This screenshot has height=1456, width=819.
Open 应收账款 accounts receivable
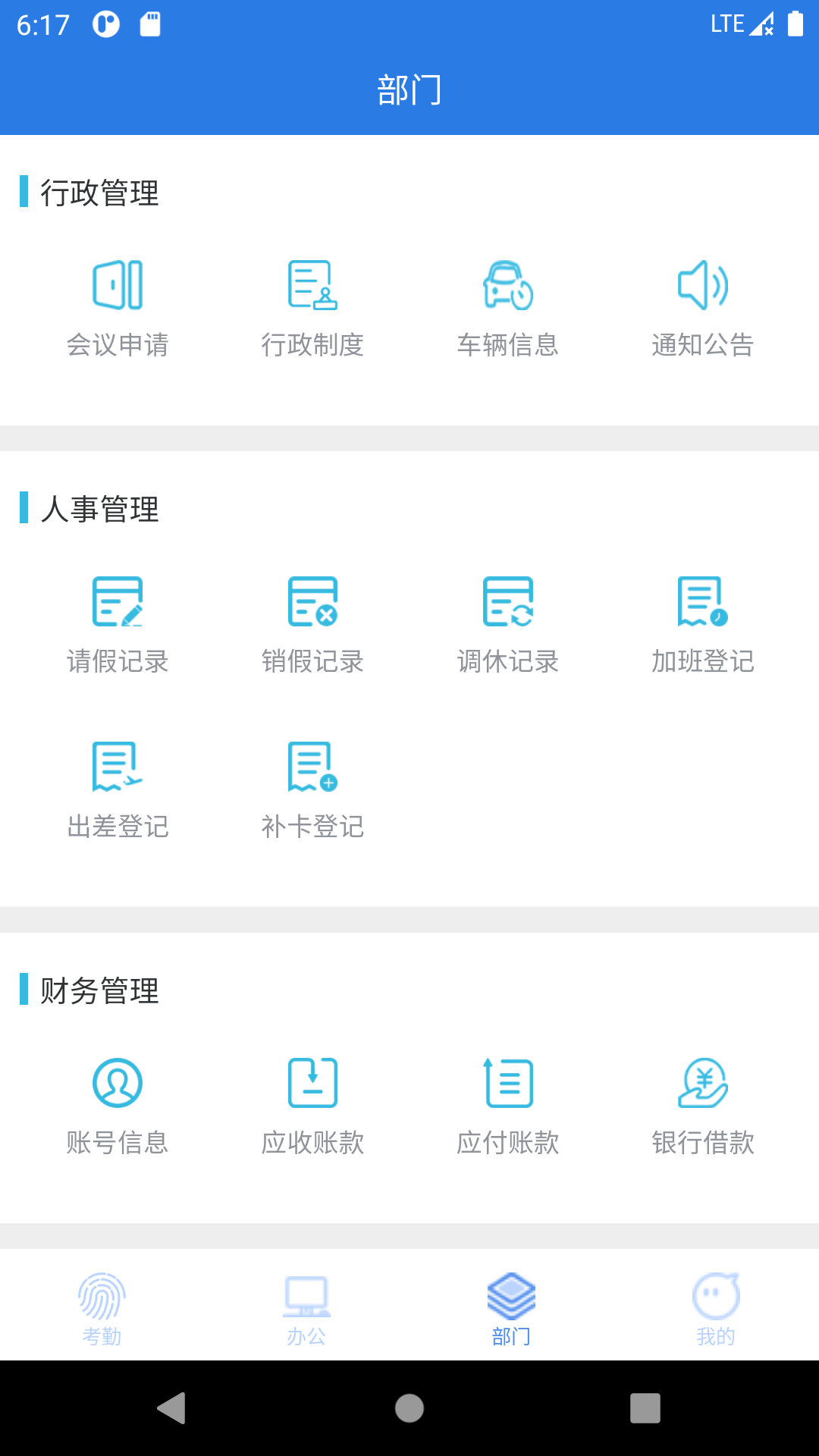click(312, 1105)
